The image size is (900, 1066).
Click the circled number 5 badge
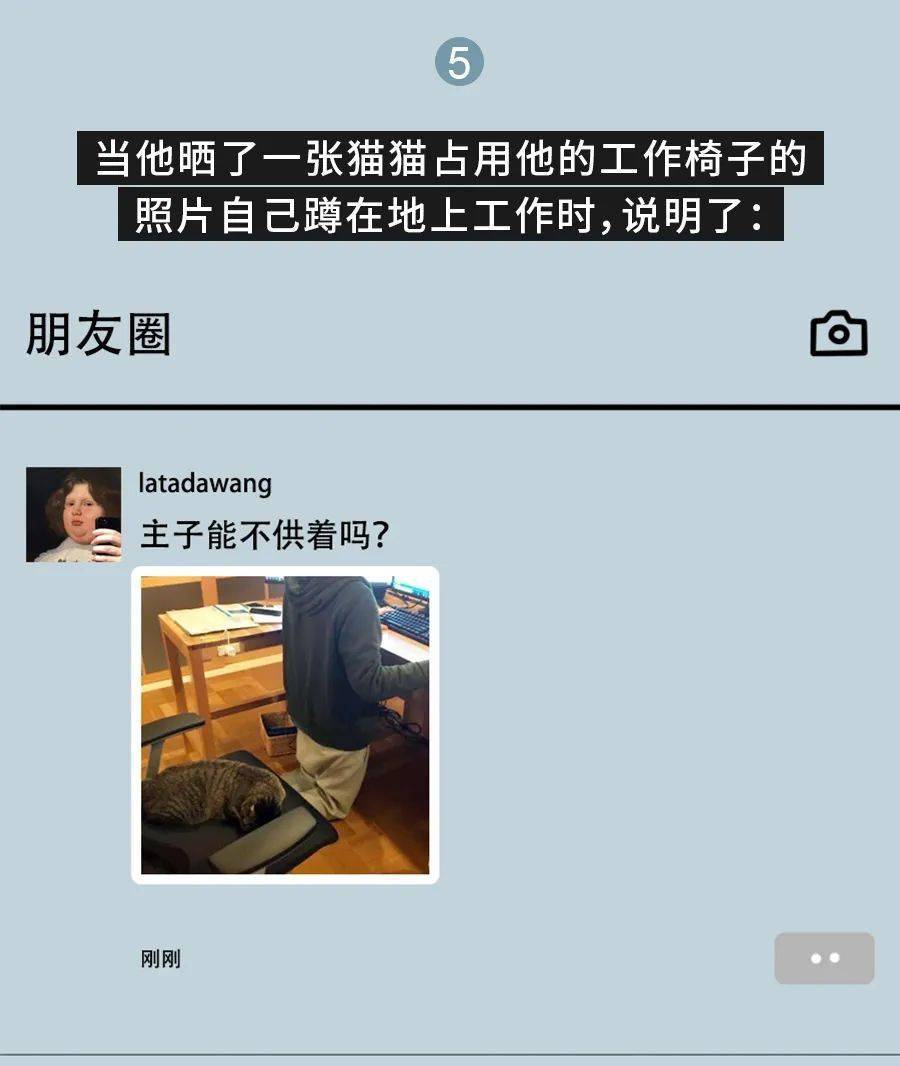461,60
